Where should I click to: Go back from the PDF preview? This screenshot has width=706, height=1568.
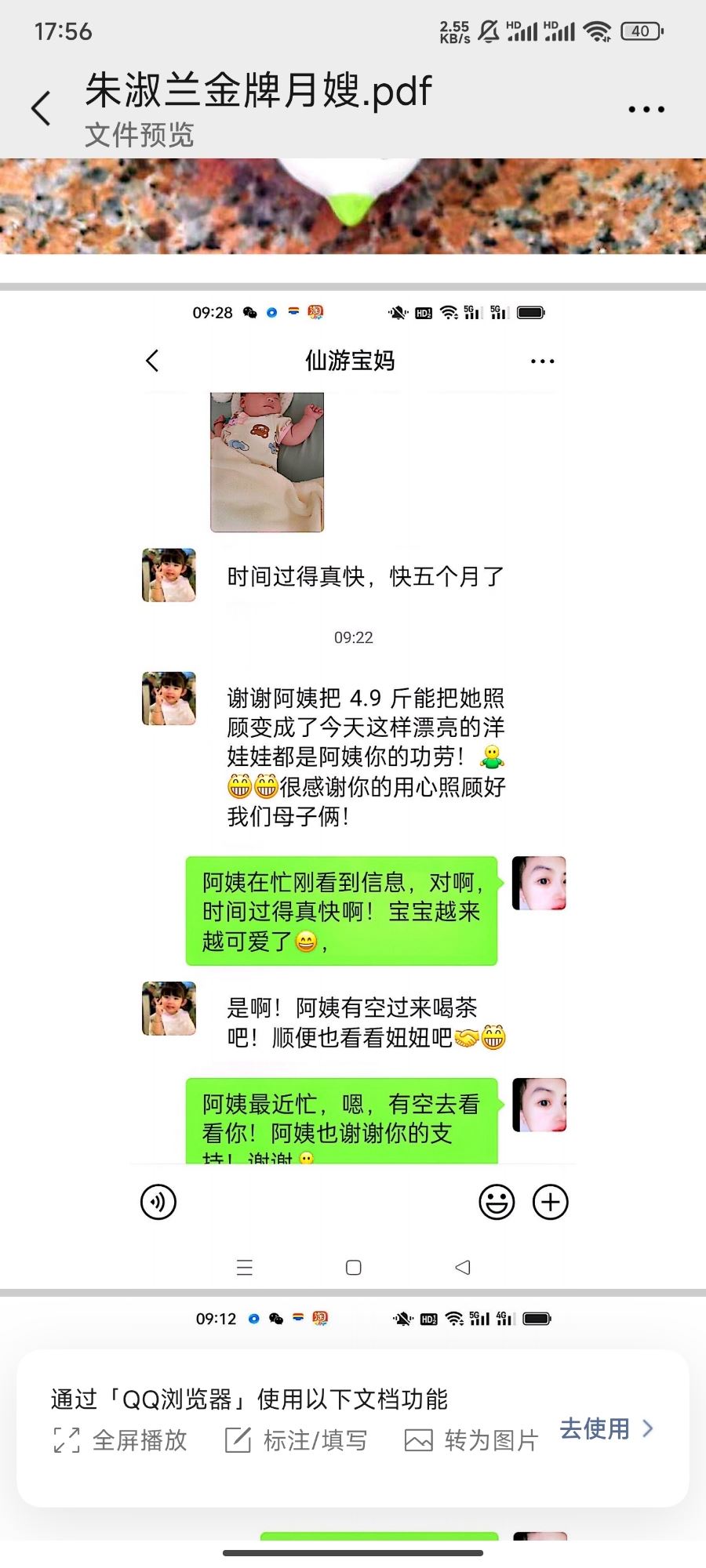click(41, 108)
